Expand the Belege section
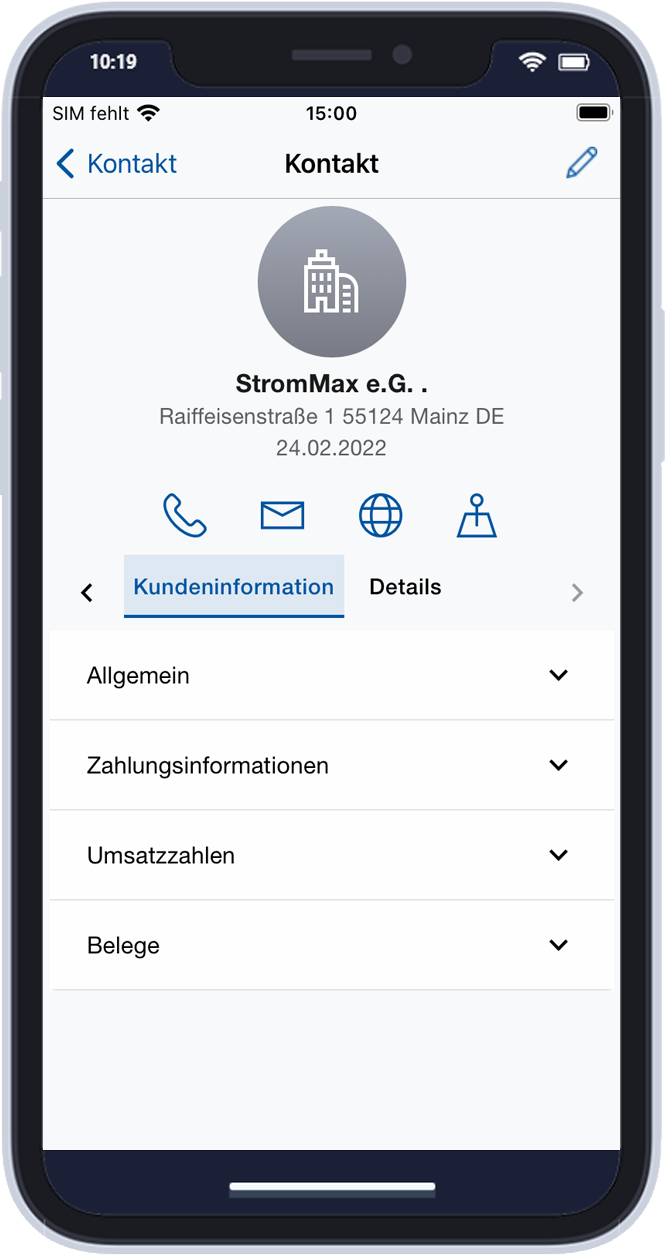The width and height of the screenshot is (665, 1258). 332,946
